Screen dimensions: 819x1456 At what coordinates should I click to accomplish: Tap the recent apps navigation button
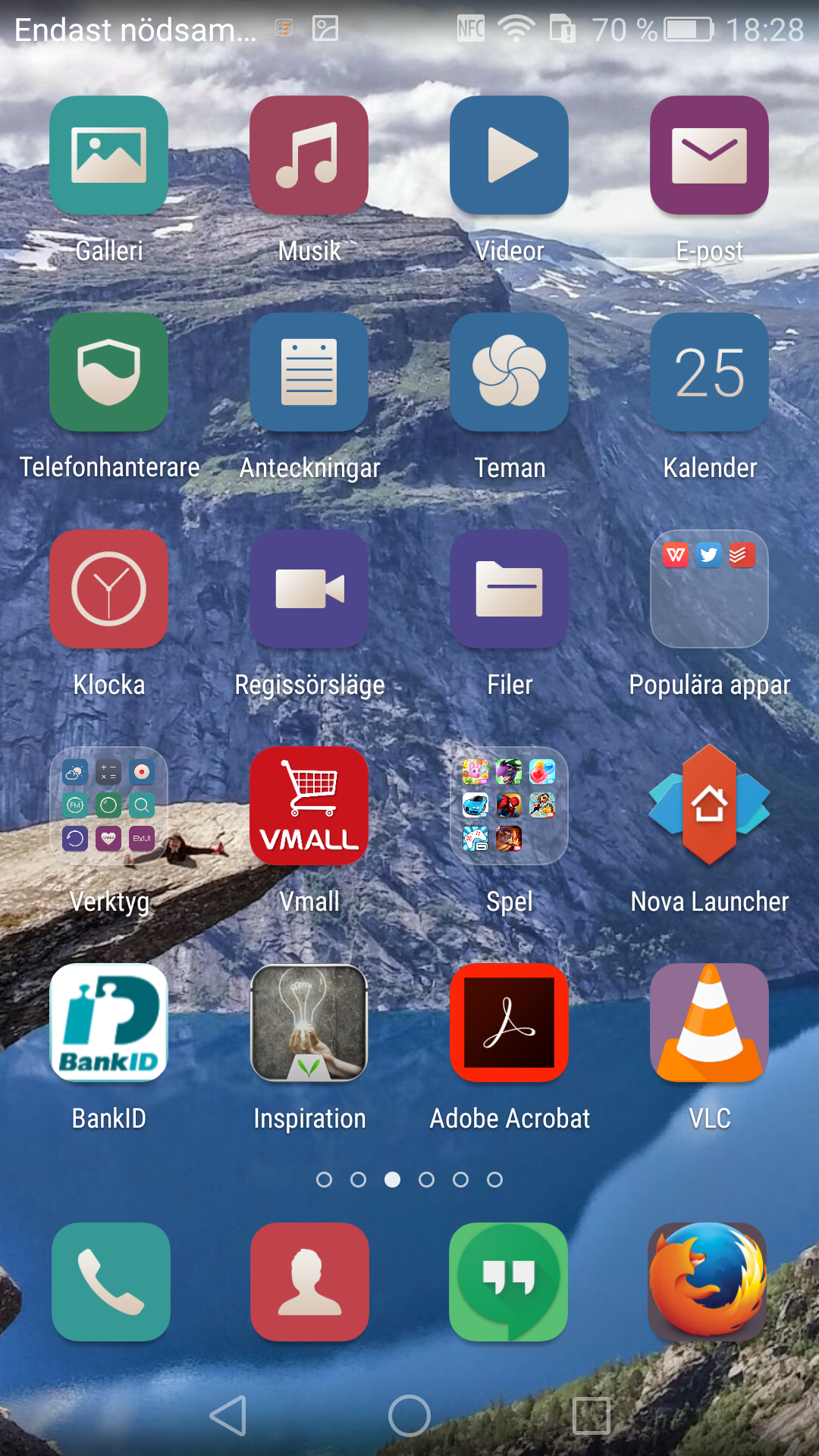click(x=591, y=1416)
